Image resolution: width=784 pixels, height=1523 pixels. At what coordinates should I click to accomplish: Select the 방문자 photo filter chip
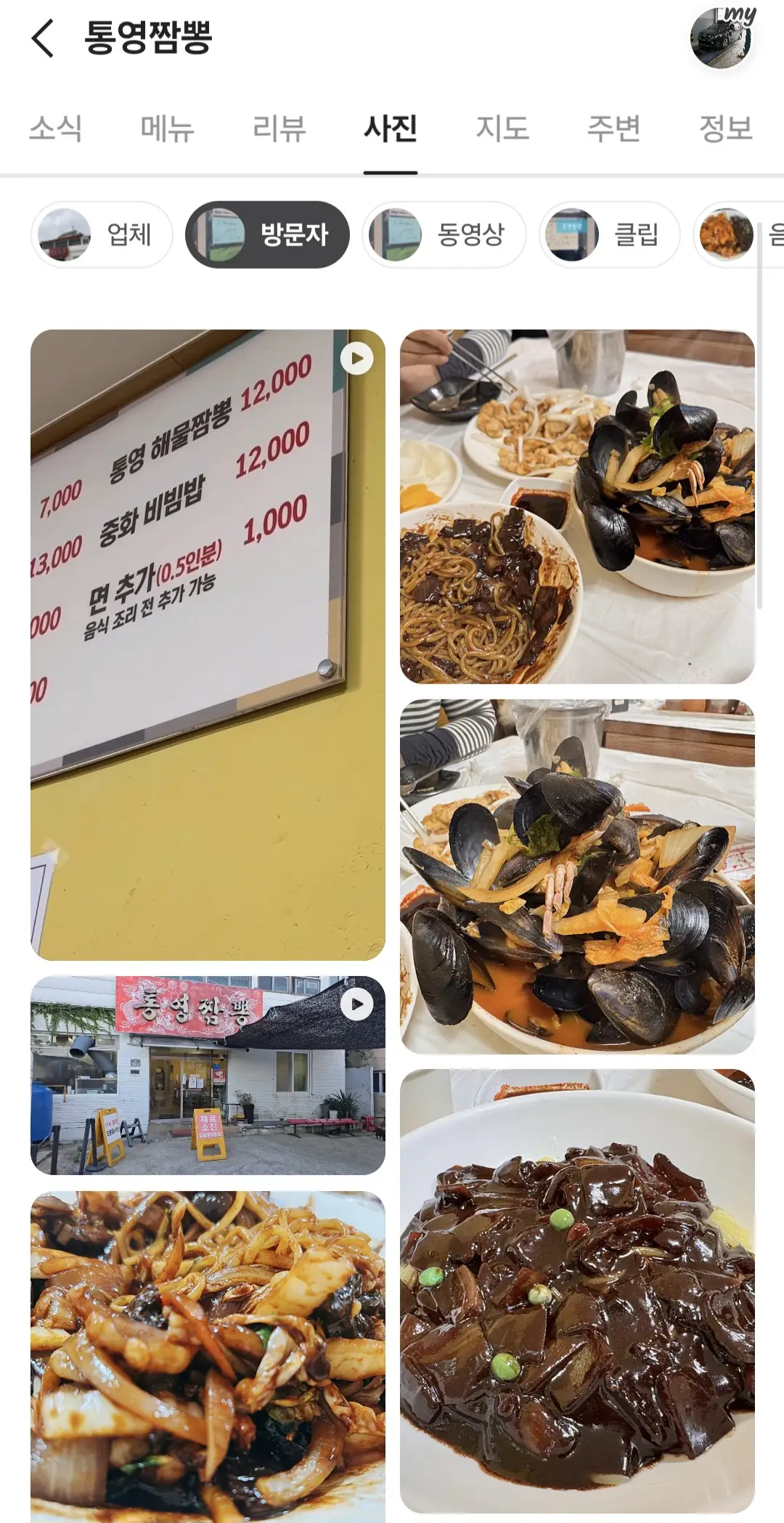[x=267, y=235]
